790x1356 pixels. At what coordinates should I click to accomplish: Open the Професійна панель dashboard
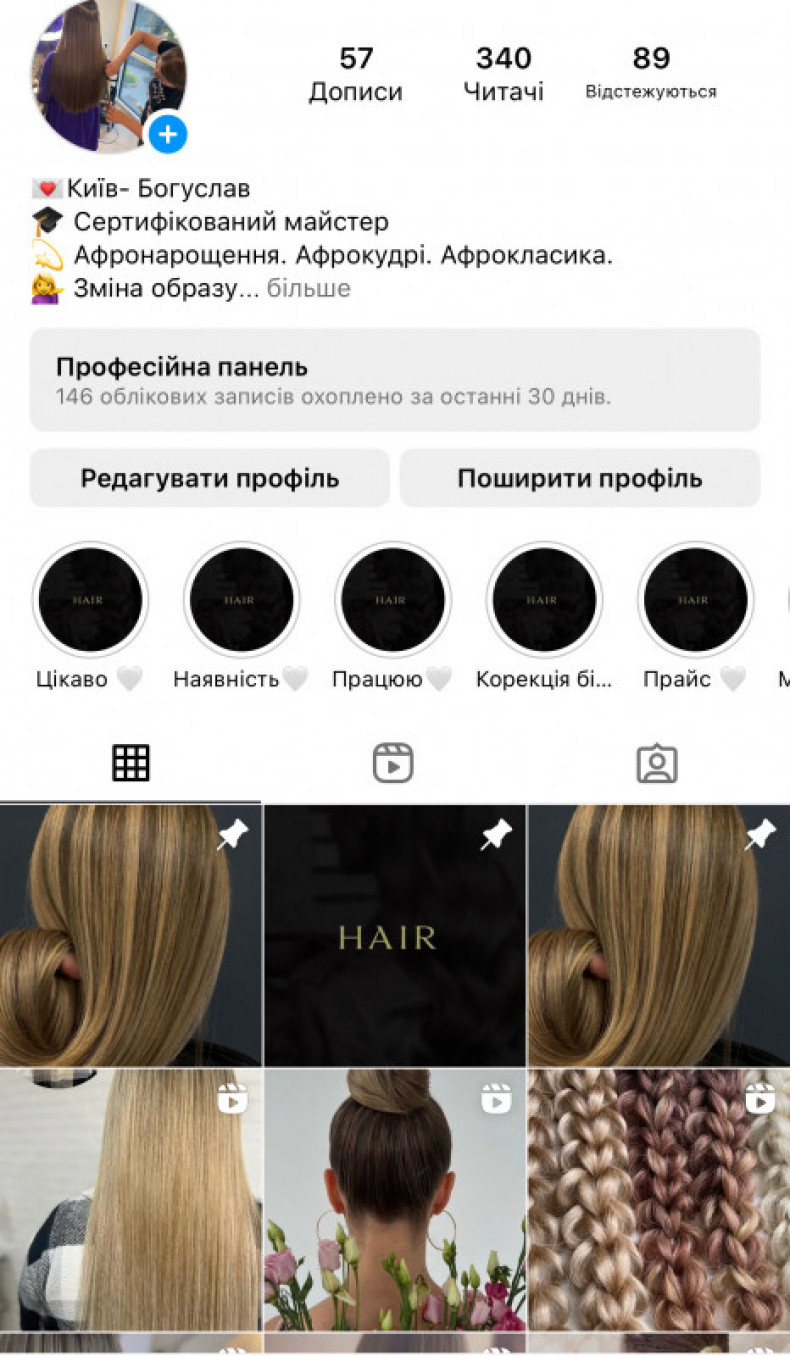tap(395, 380)
